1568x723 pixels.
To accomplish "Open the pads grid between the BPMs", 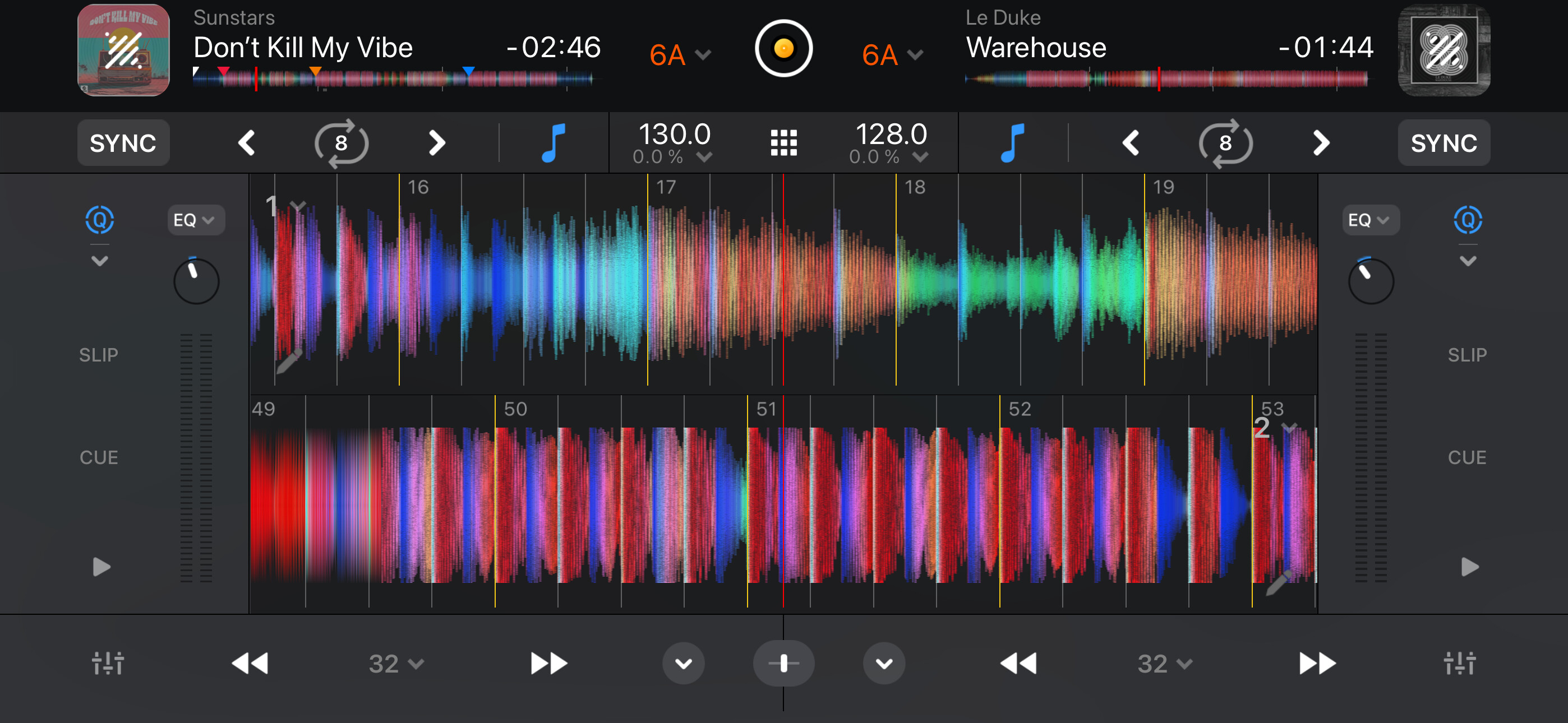I will click(783, 143).
